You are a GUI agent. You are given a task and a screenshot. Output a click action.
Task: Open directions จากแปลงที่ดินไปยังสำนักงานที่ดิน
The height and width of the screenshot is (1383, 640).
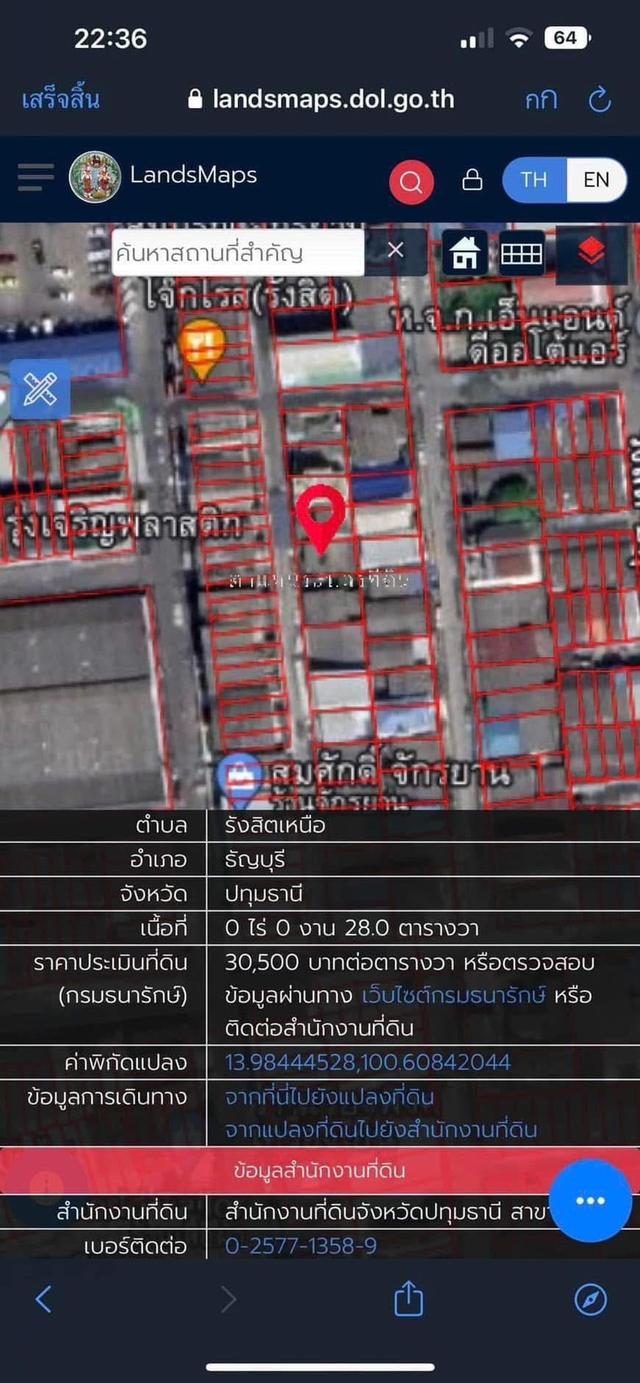tap(381, 1130)
